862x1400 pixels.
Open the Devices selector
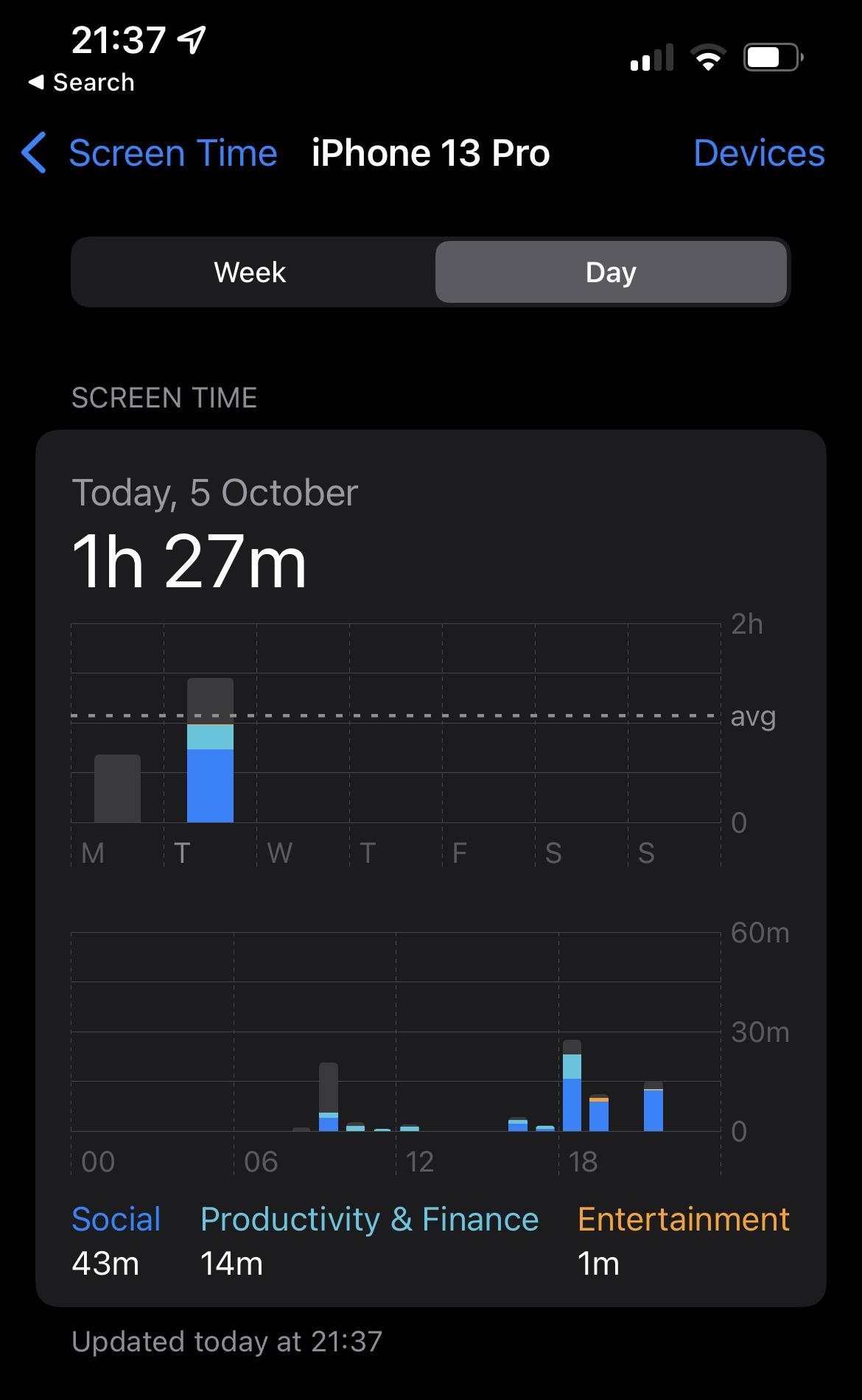pos(759,153)
